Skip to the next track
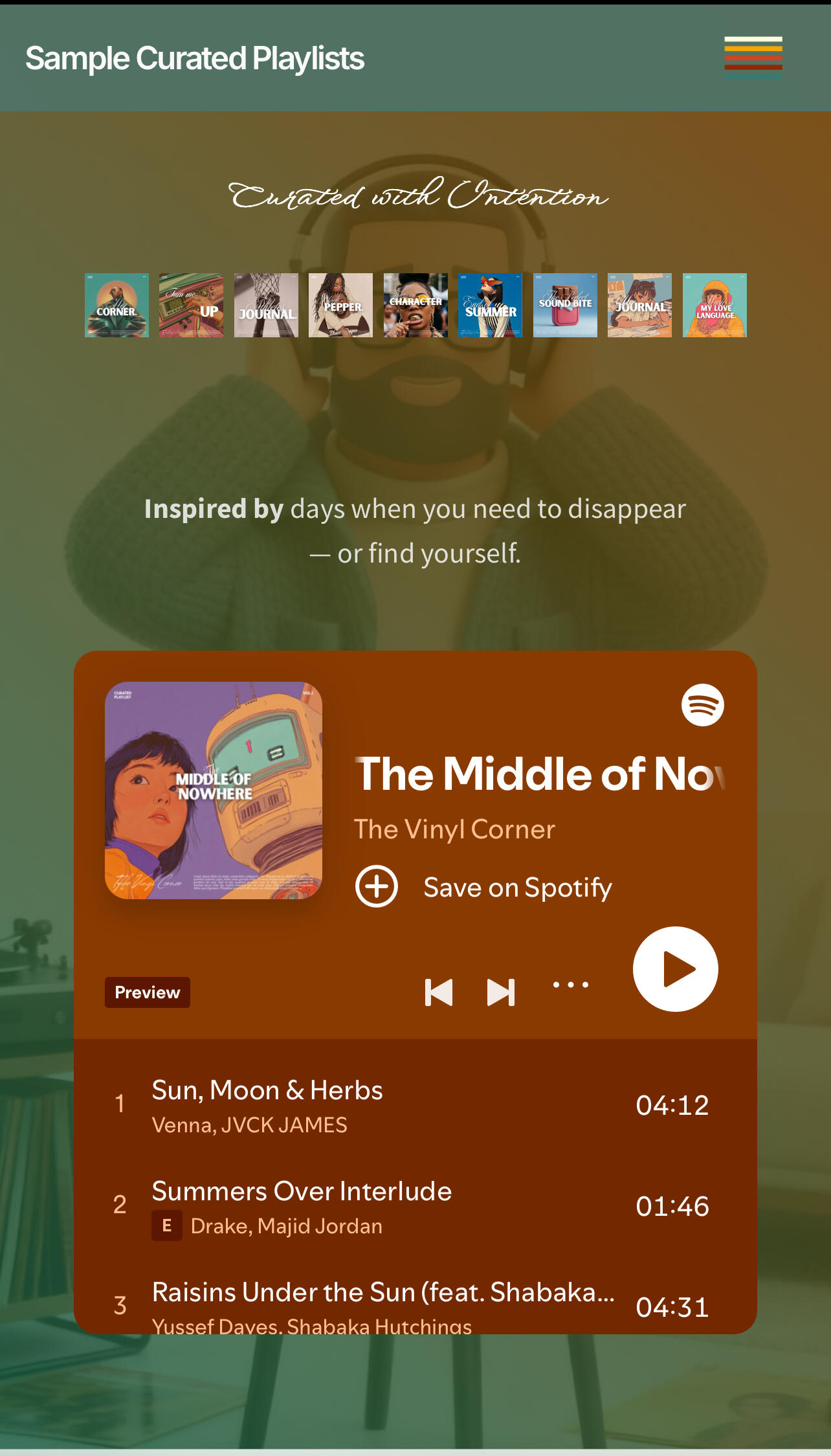 click(500, 992)
